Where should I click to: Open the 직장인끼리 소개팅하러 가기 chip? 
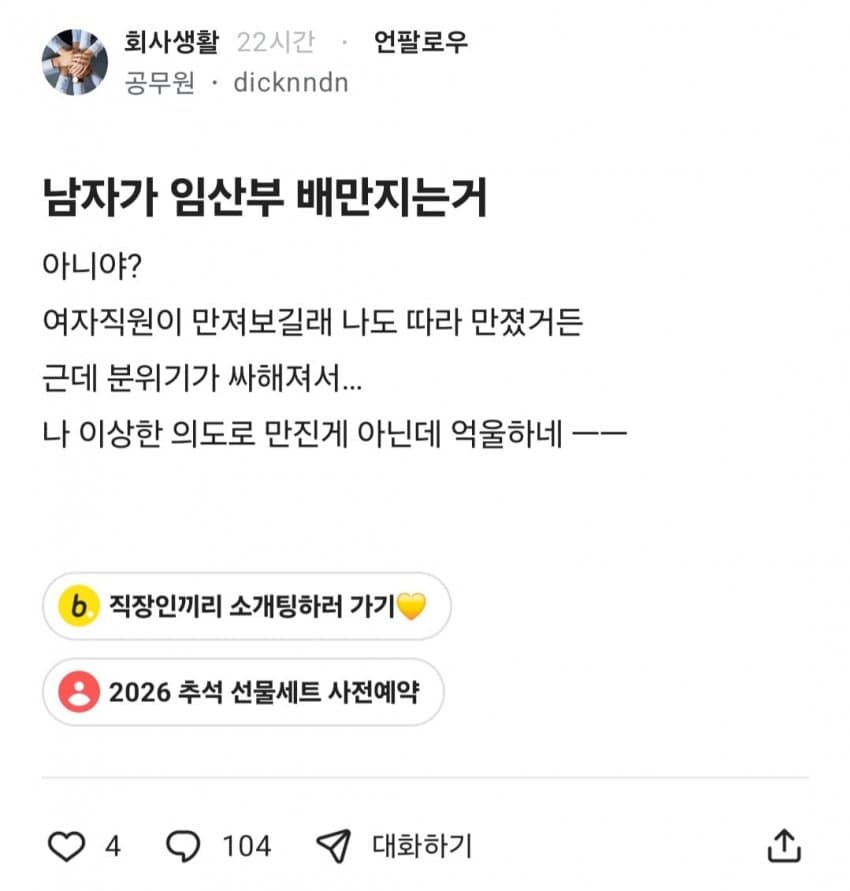247,606
